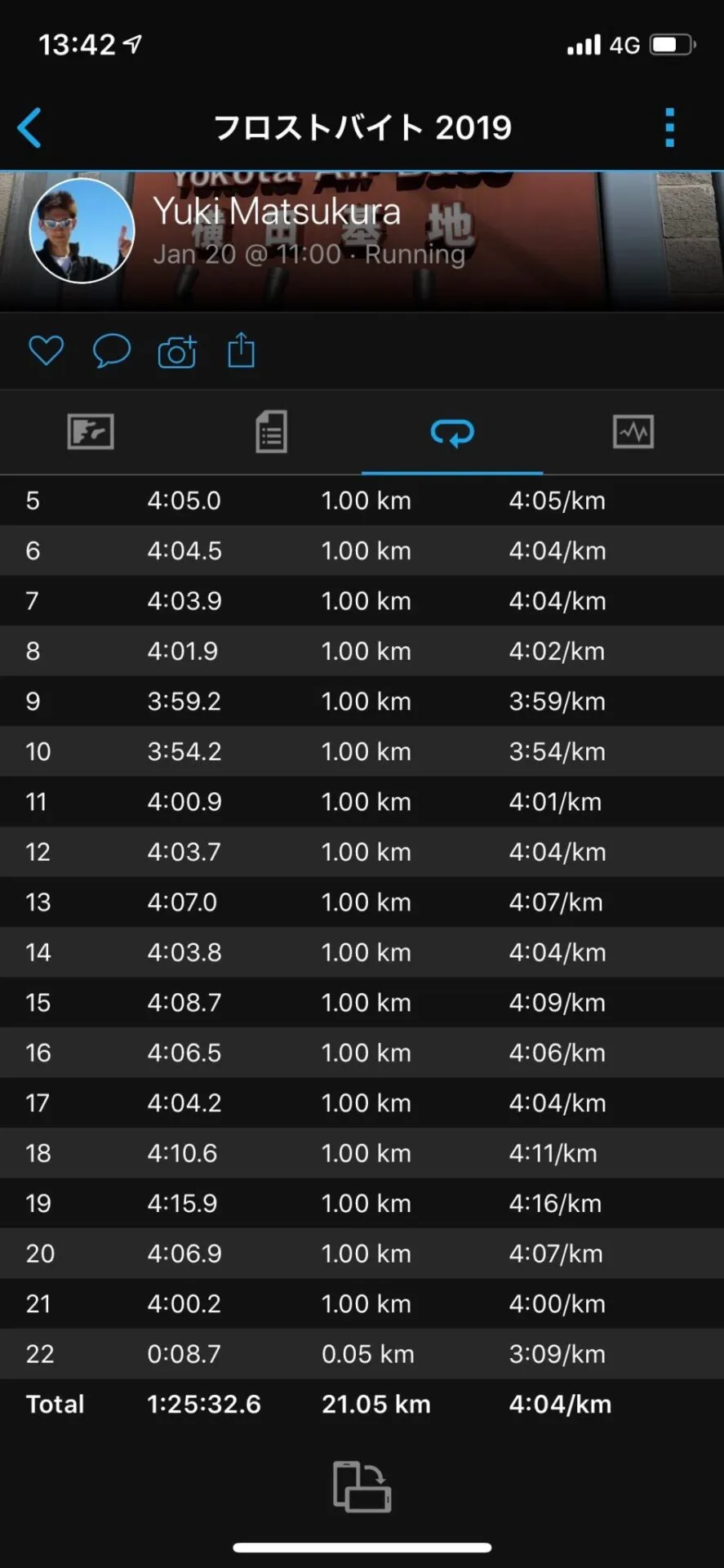The width and height of the screenshot is (724, 1568).
Task: Switch to the overview map tab
Action: tap(91, 432)
